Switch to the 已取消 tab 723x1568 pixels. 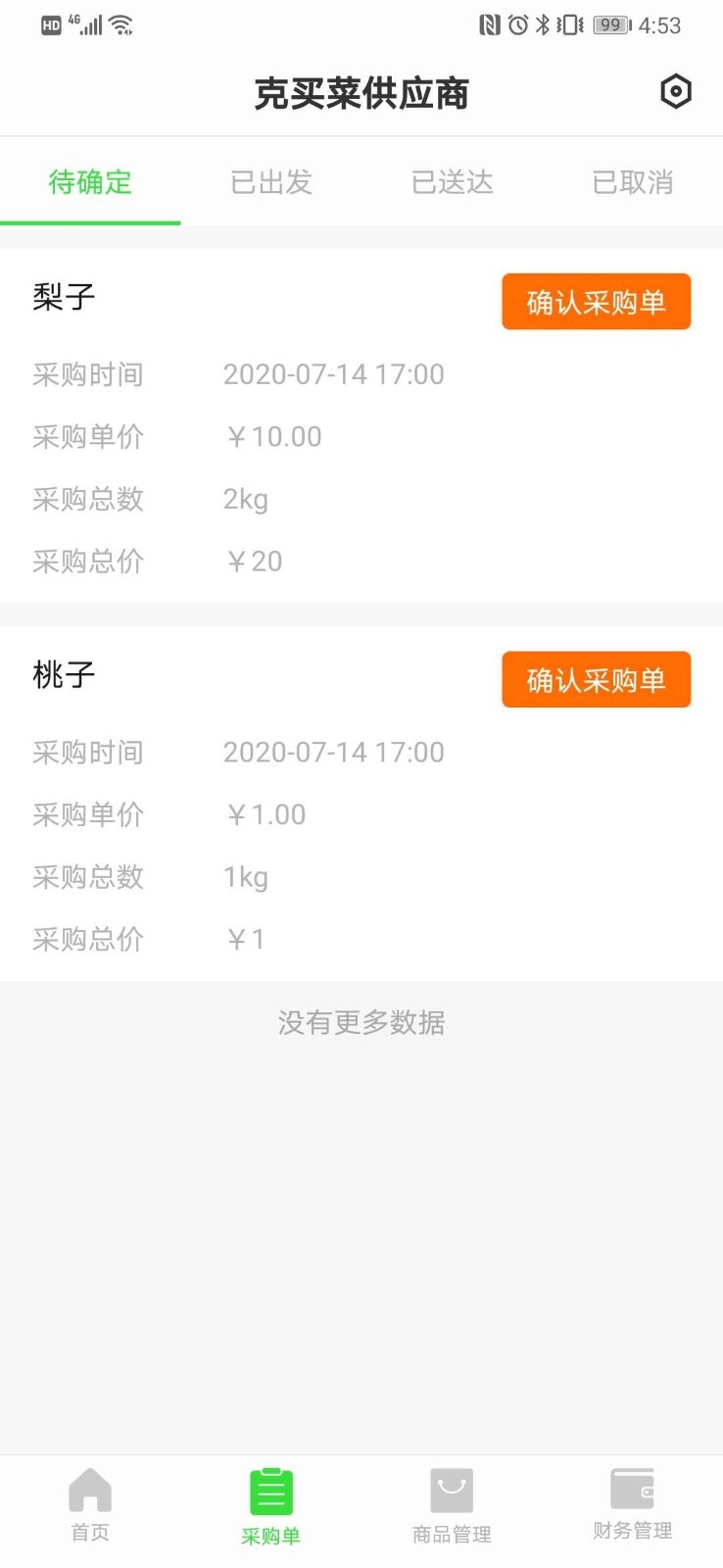(x=633, y=182)
